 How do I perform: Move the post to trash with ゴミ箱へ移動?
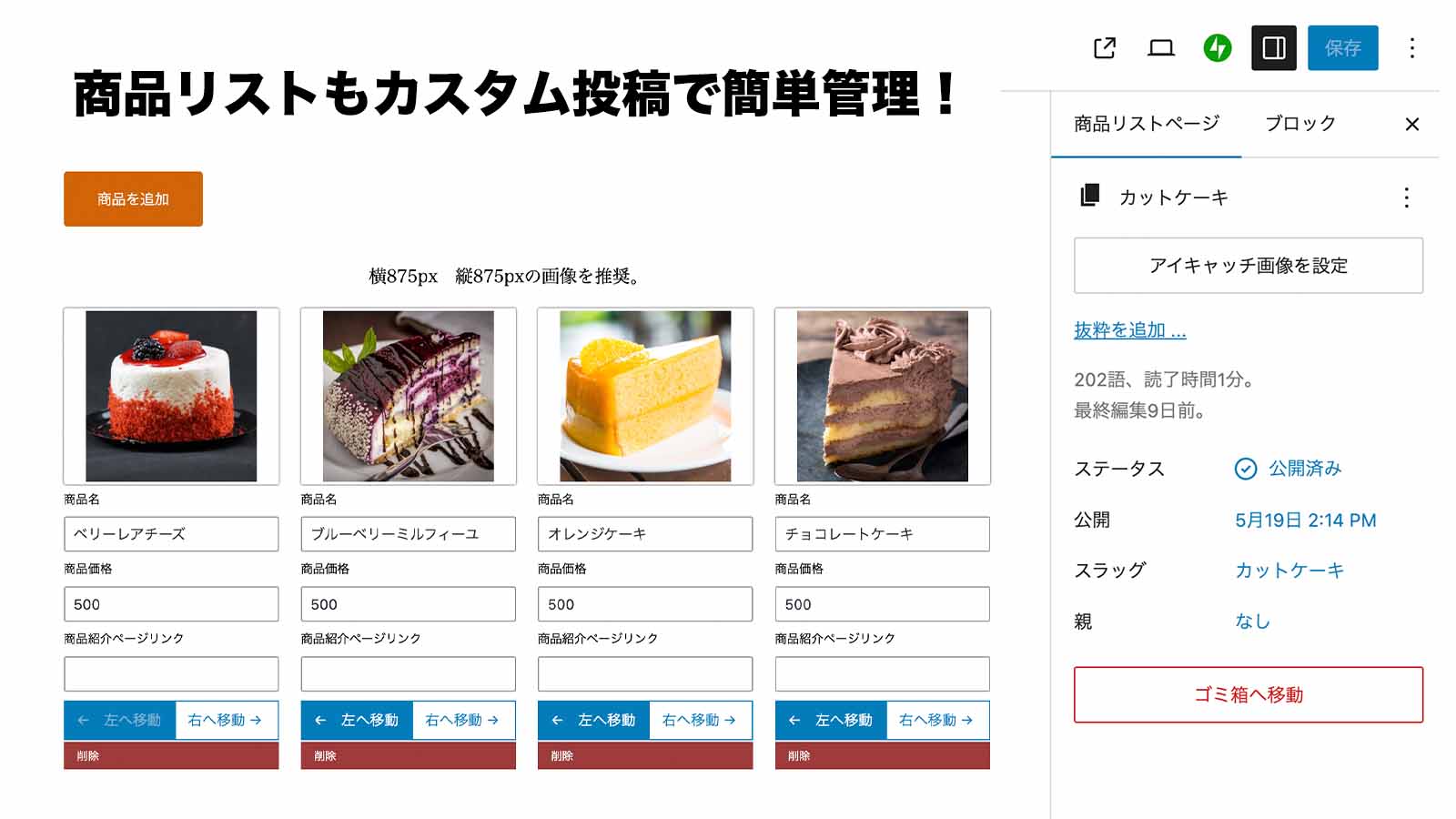pos(1248,695)
